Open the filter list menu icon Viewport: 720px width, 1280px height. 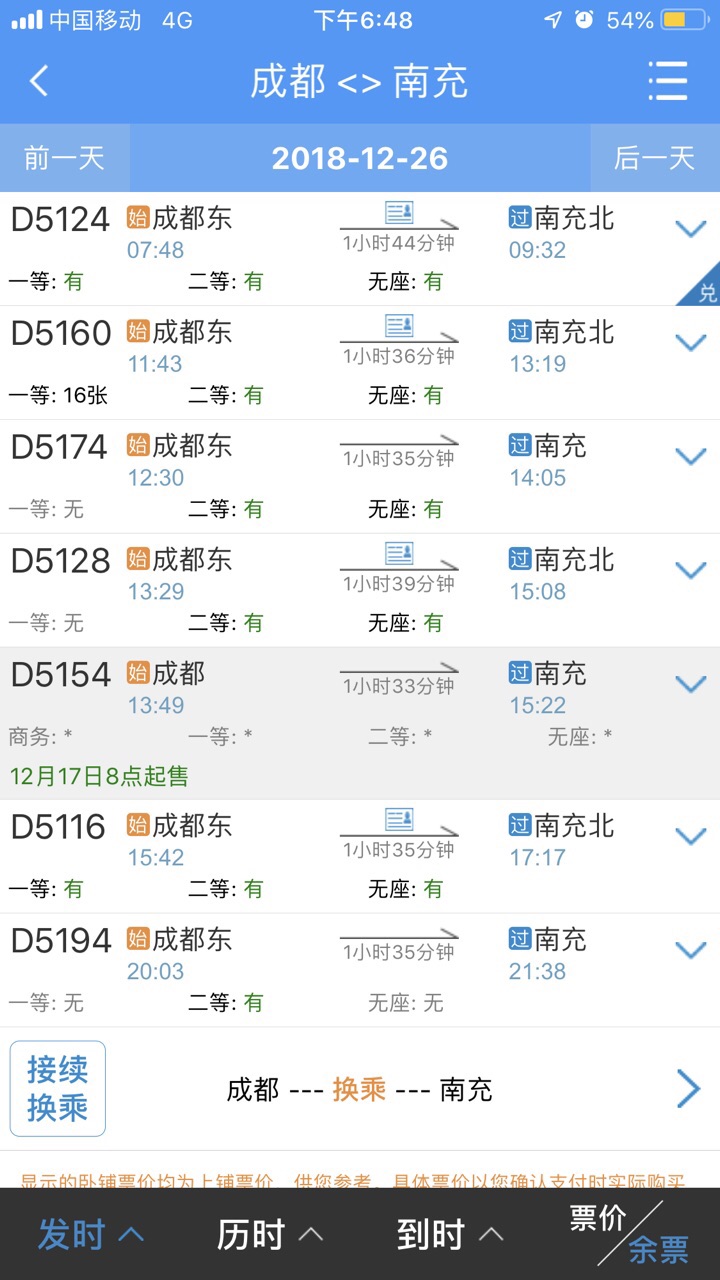(667, 81)
